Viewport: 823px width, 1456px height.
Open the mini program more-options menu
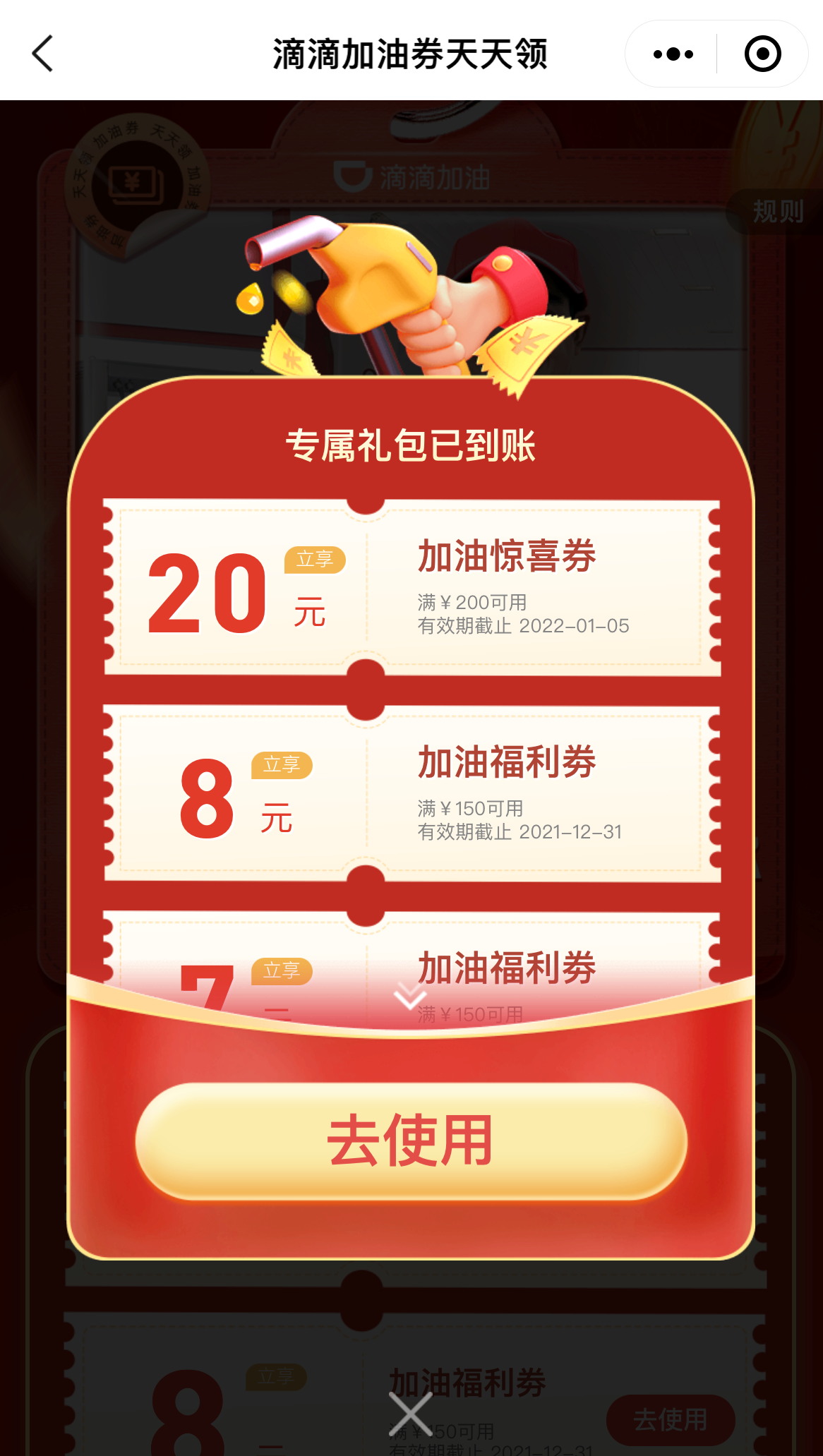(x=673, y=54)
